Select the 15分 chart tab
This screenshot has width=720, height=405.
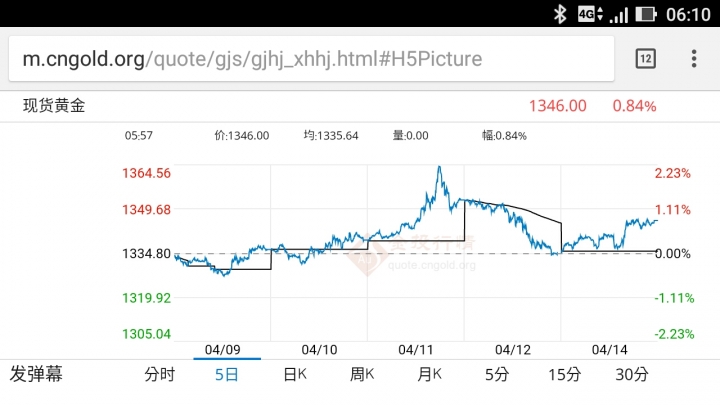(x=564, y=375)
